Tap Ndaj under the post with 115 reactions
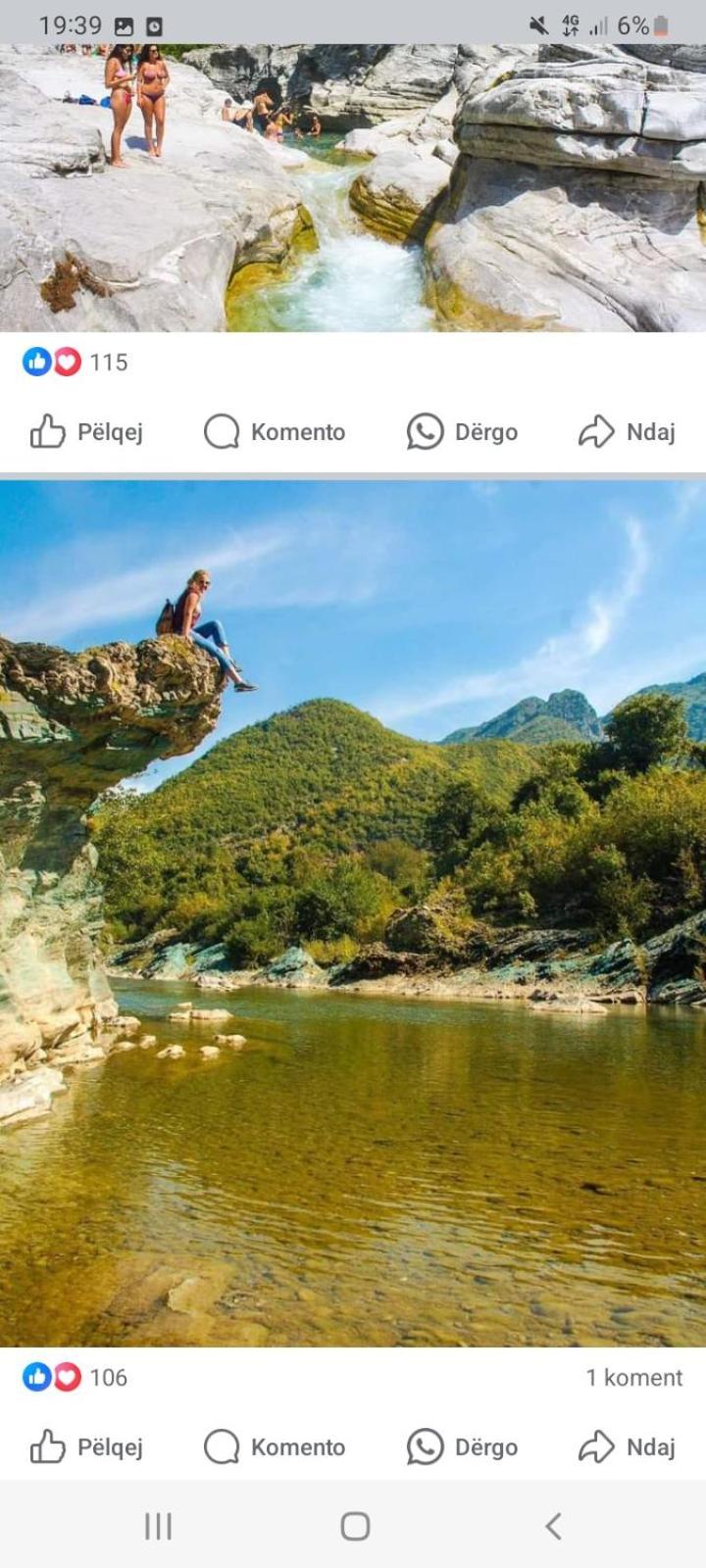The image size is (706, 1568). (627, 432)
